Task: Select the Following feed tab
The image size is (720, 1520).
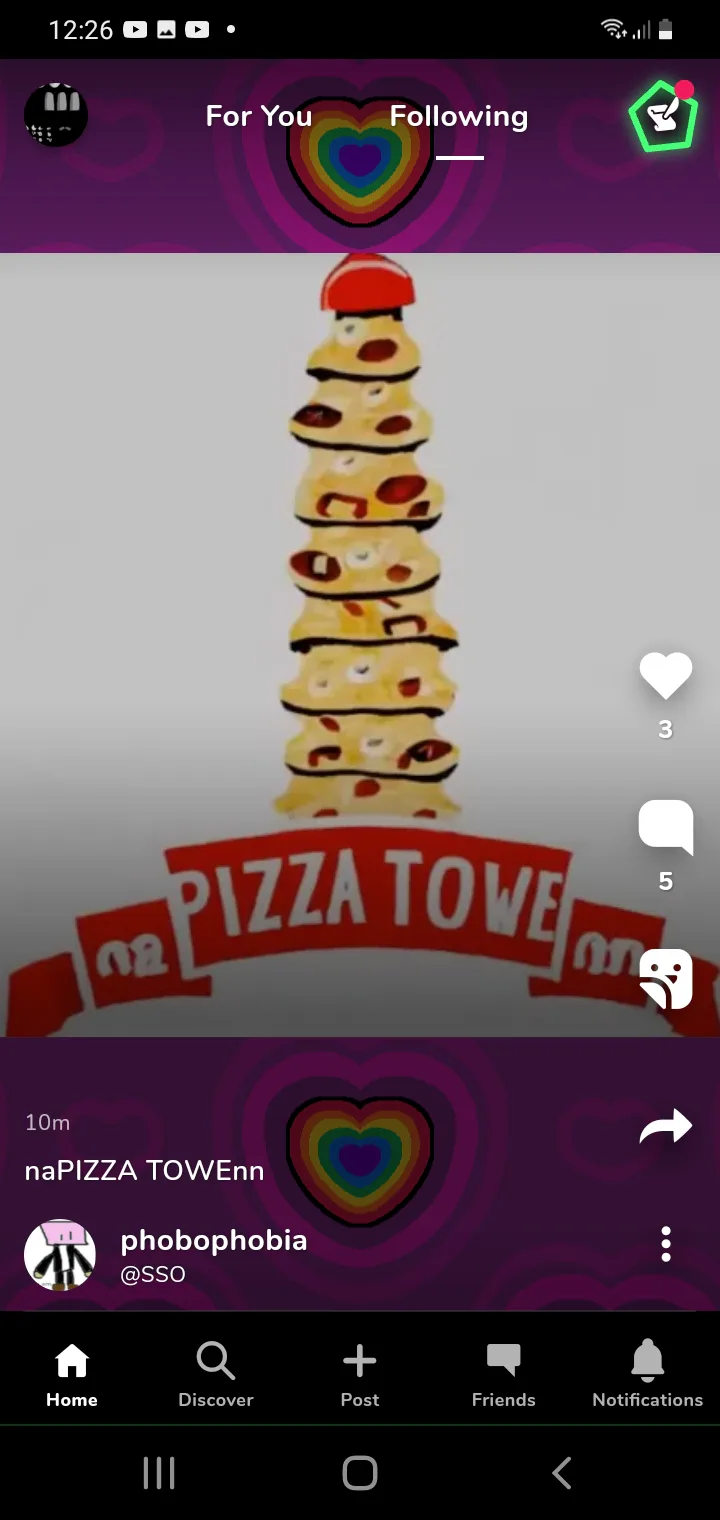Action: tap(459, 117)
